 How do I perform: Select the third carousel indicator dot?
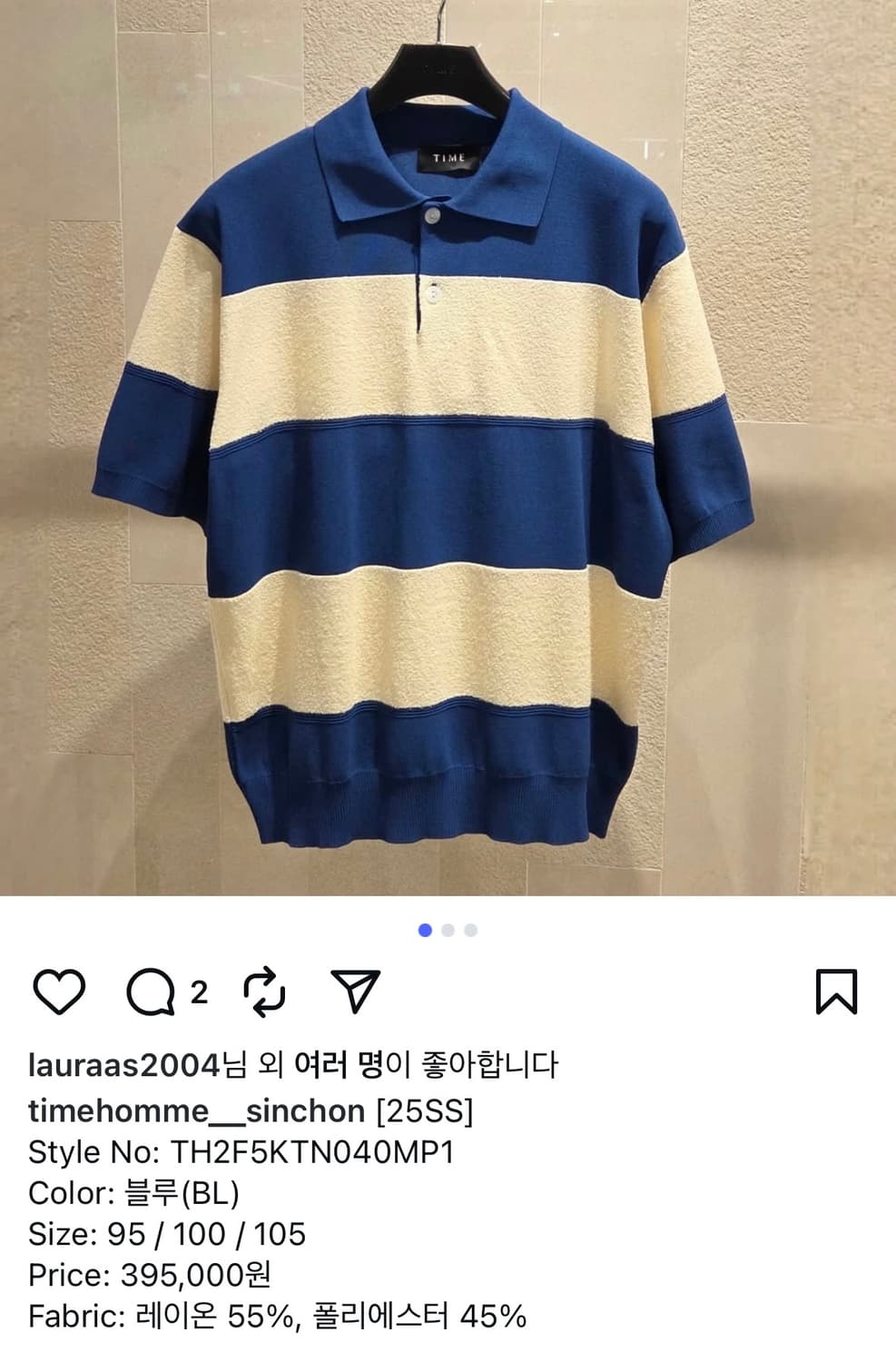tap(470, 930)
